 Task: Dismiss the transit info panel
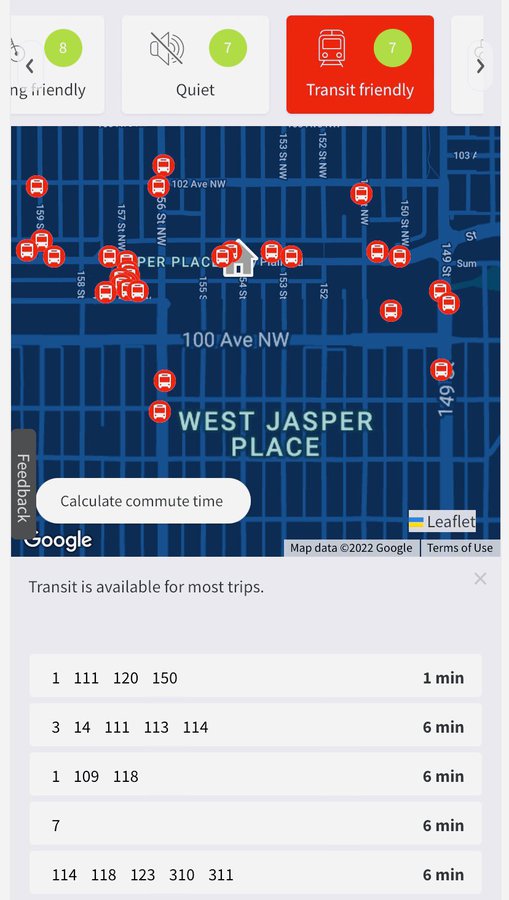point(480,579)
